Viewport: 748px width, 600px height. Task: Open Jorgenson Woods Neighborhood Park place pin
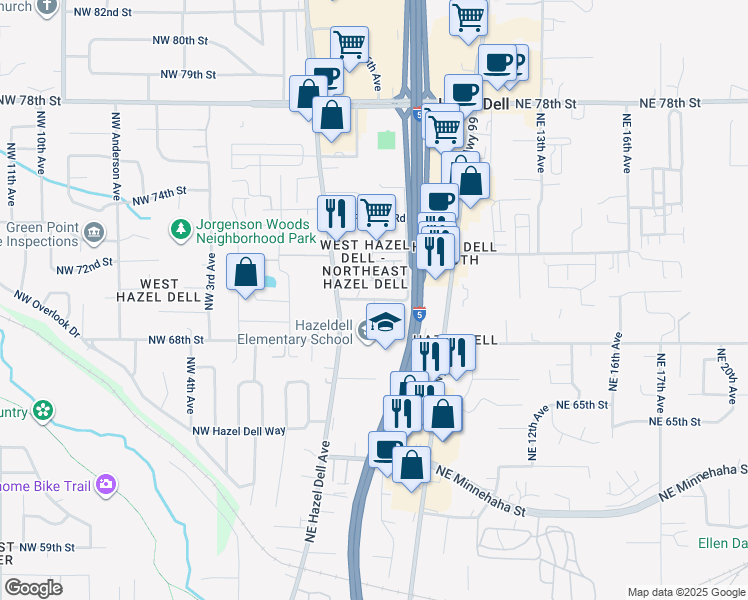(181, 230)
